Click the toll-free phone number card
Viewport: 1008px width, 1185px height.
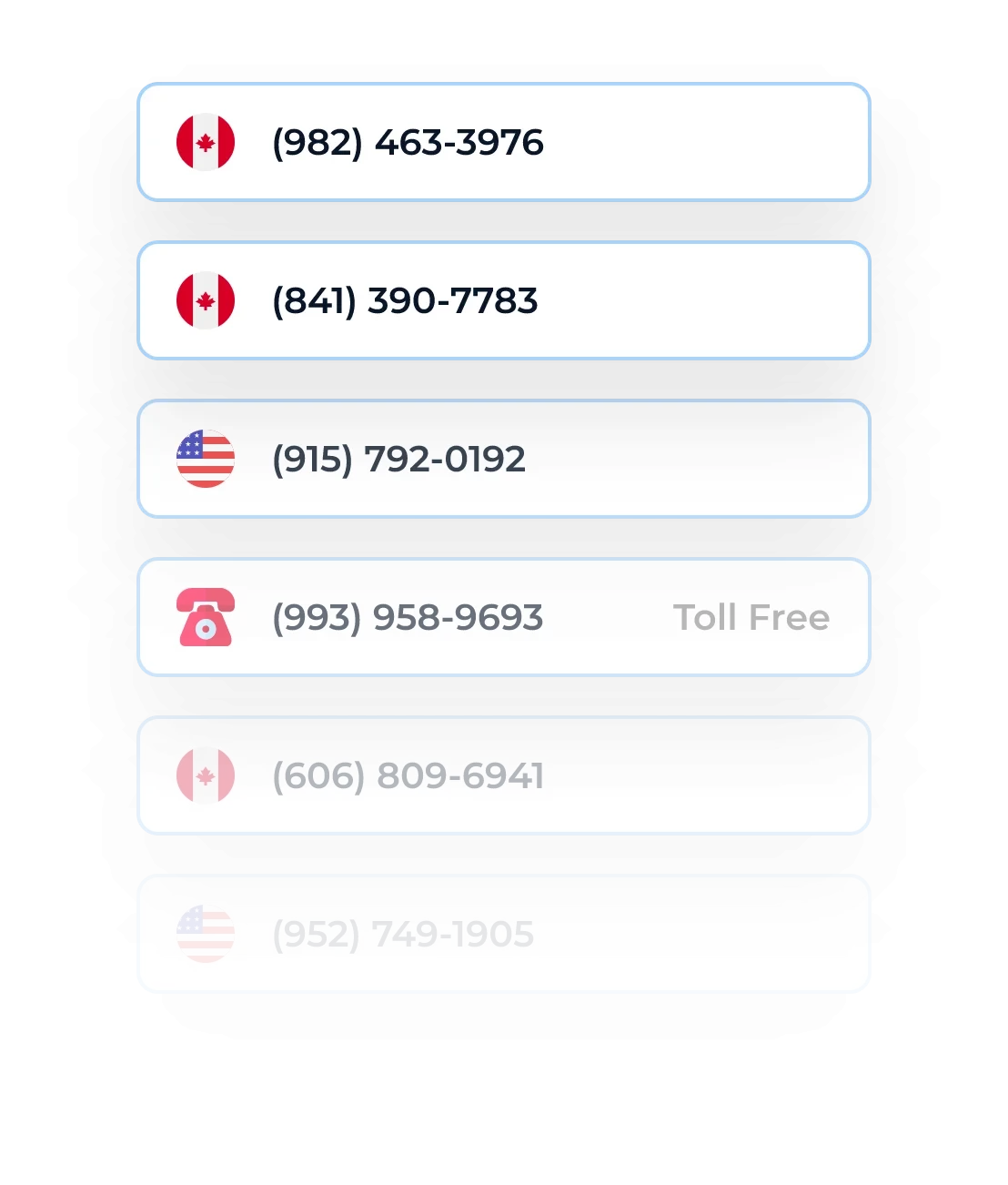click(x=504, y=617)
